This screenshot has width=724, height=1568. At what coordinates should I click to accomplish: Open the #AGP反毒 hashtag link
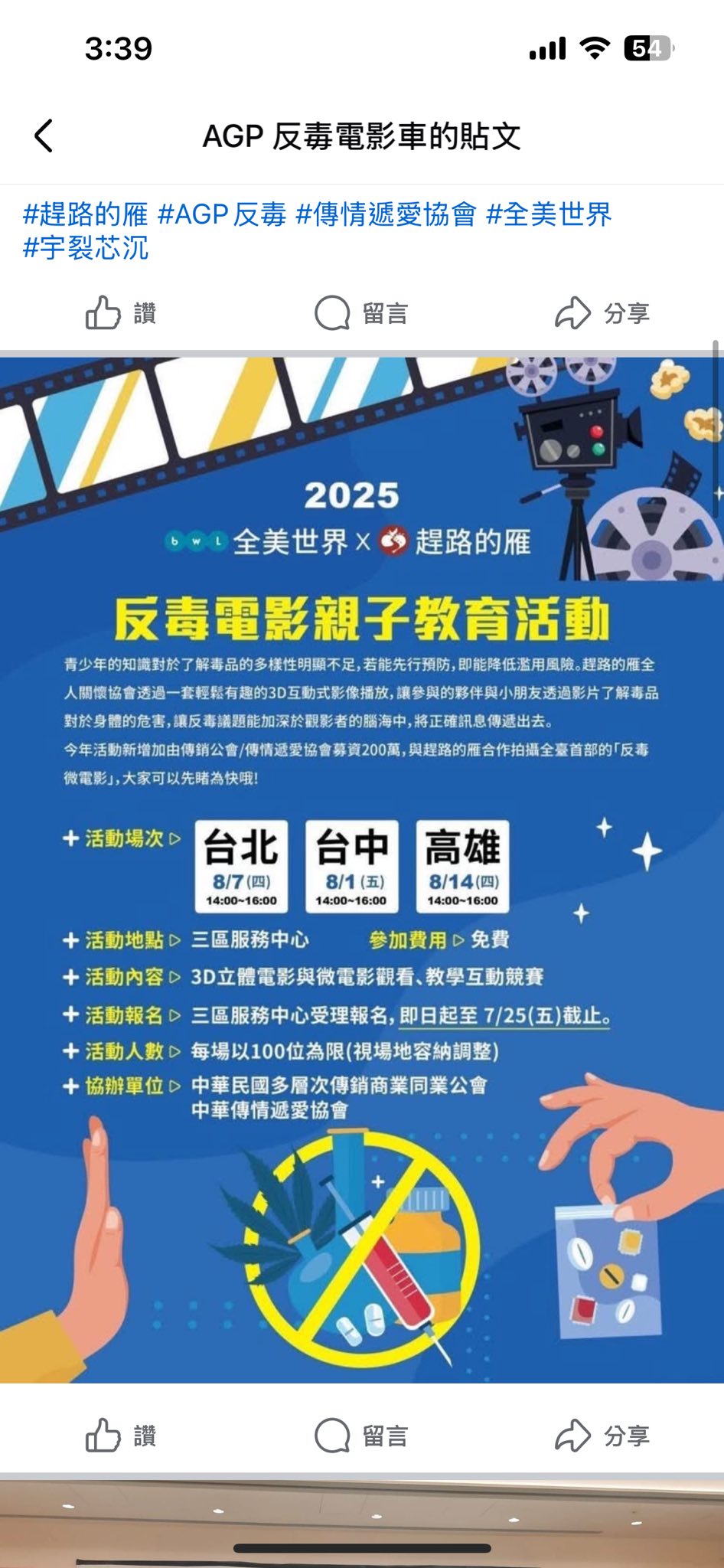click(222, 214)
